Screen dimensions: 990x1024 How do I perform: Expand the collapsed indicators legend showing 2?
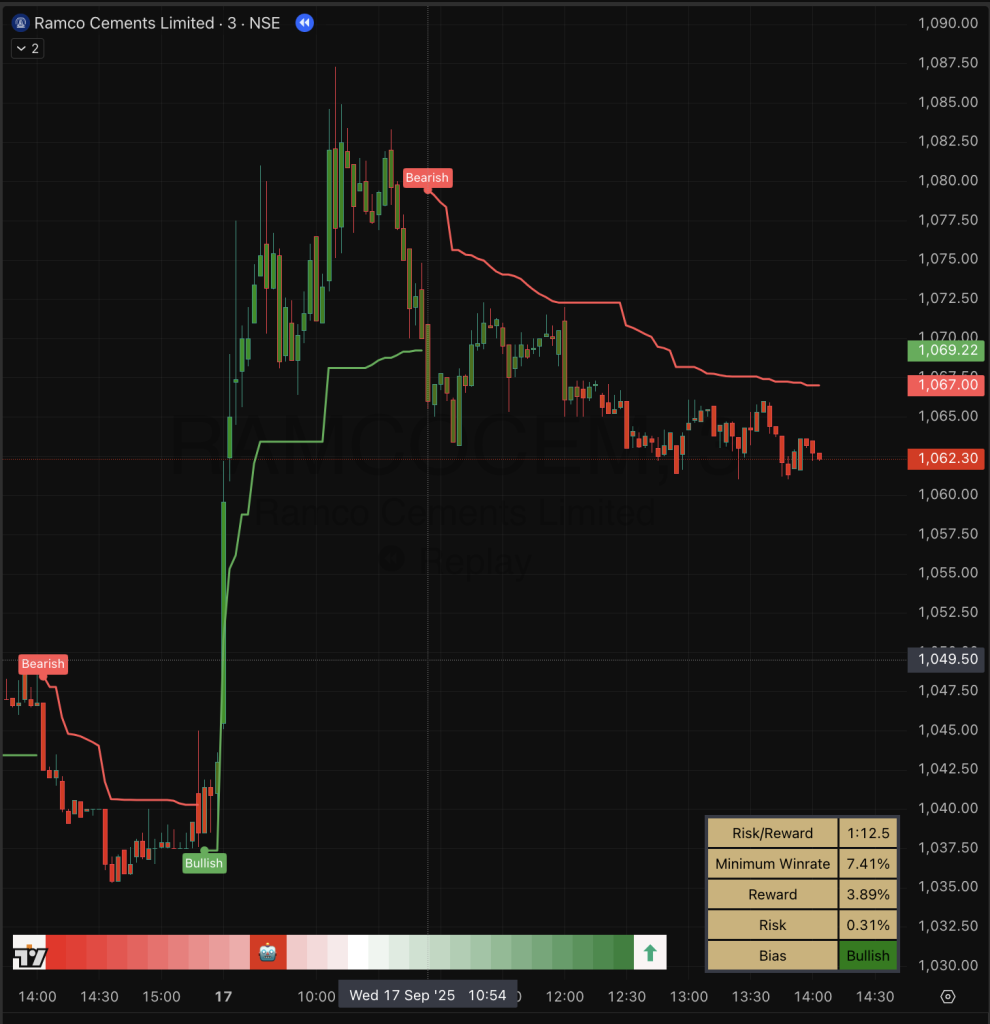coord(27,48)
